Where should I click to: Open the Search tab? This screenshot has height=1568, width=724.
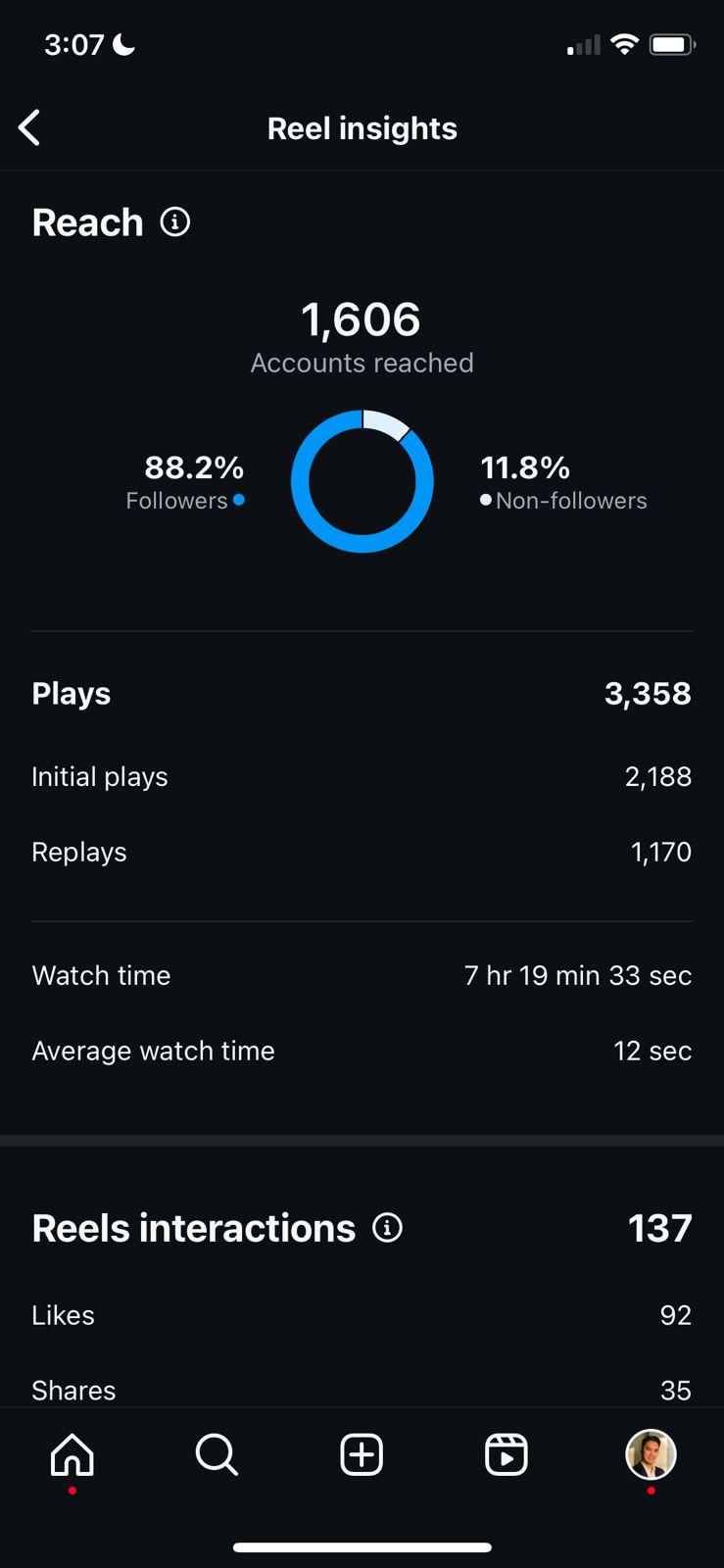(x=217, y=1454)
